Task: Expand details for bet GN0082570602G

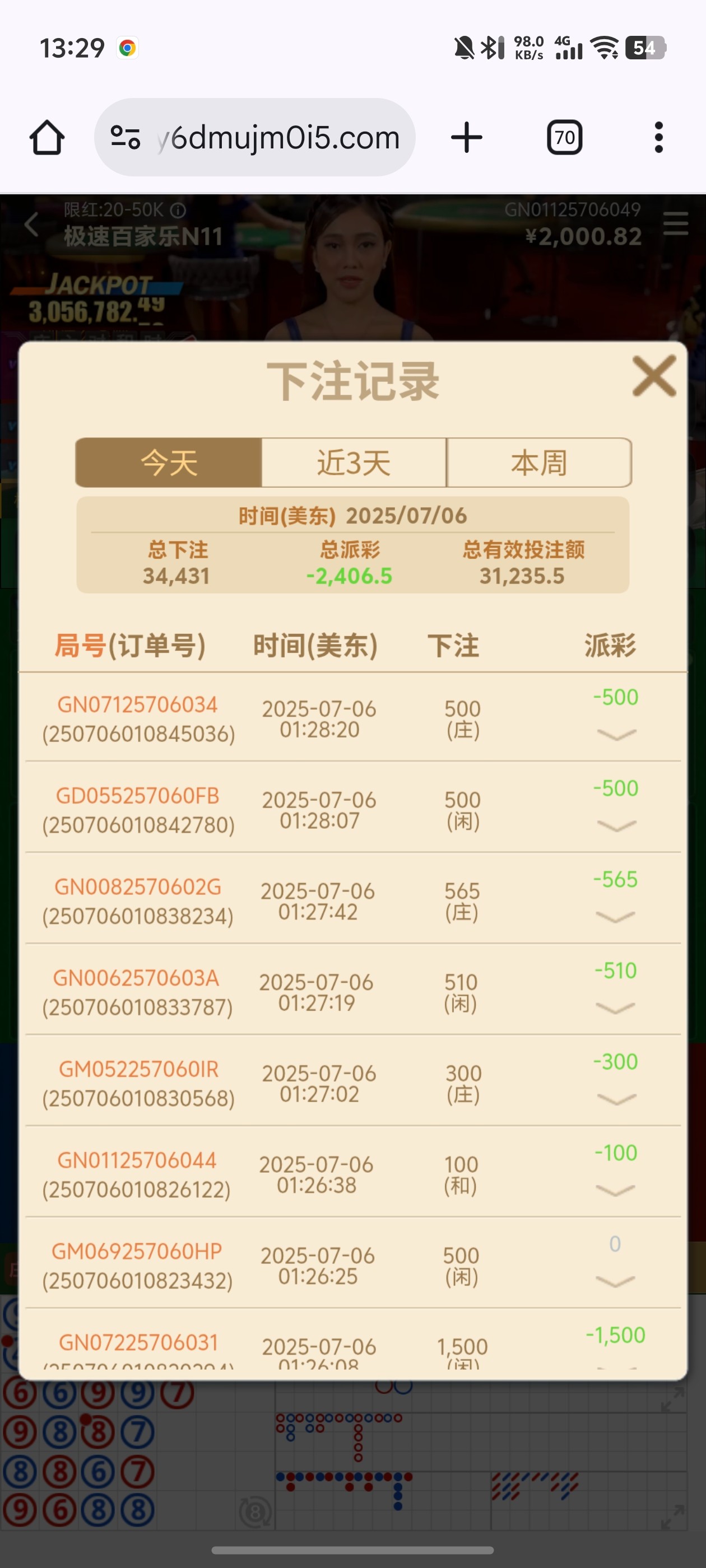Action: [x=615, y=917]
